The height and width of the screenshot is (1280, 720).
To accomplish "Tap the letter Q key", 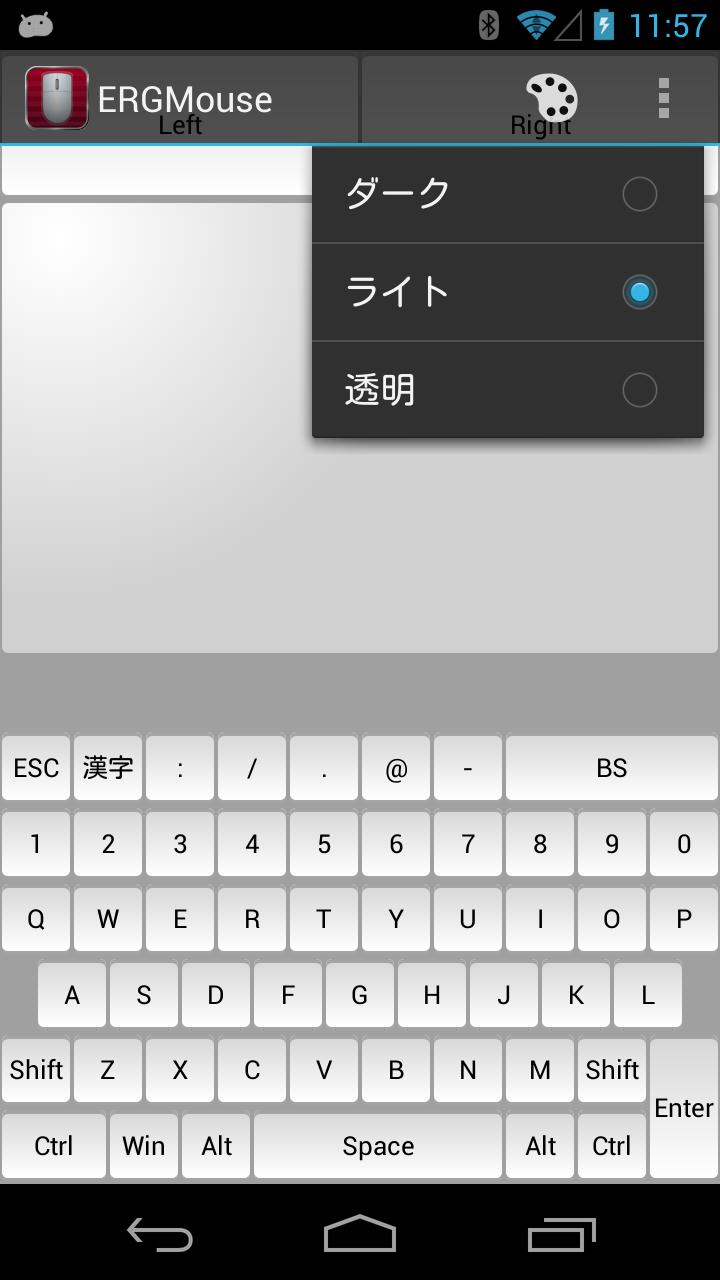I will pos(36,919).
